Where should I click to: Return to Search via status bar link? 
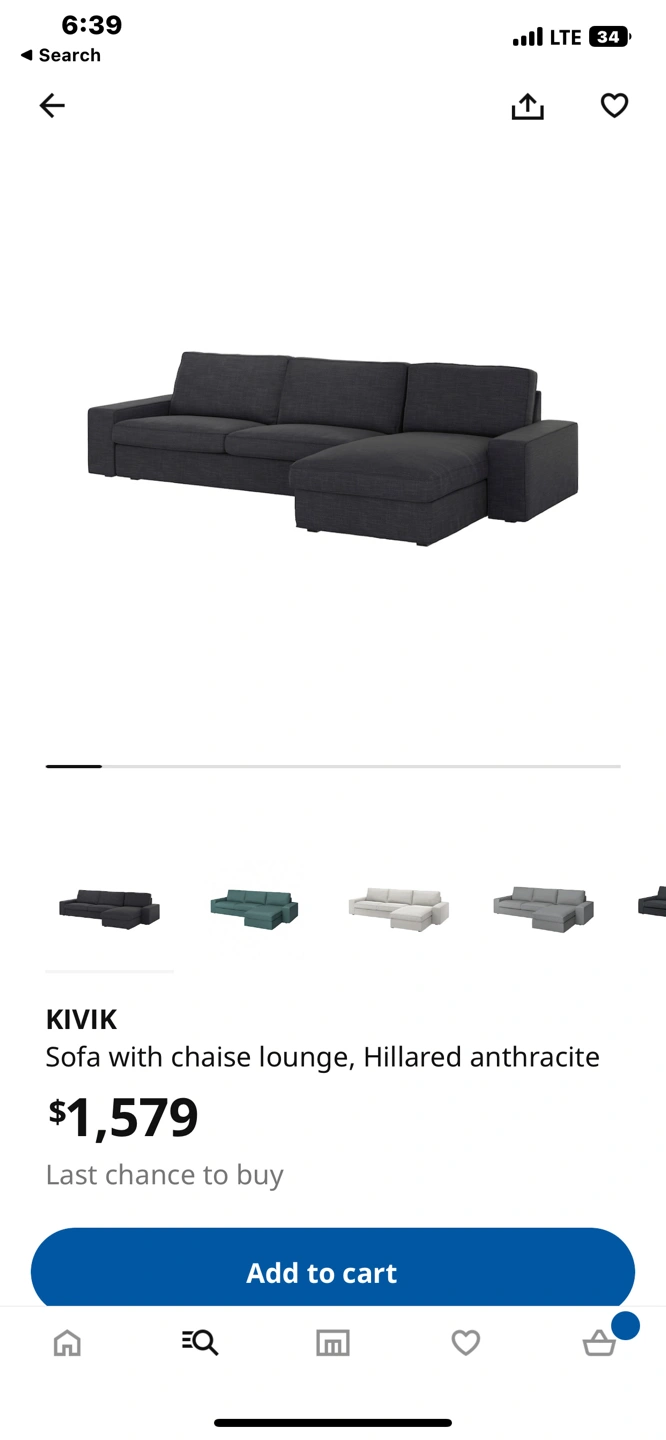[61, 55]
